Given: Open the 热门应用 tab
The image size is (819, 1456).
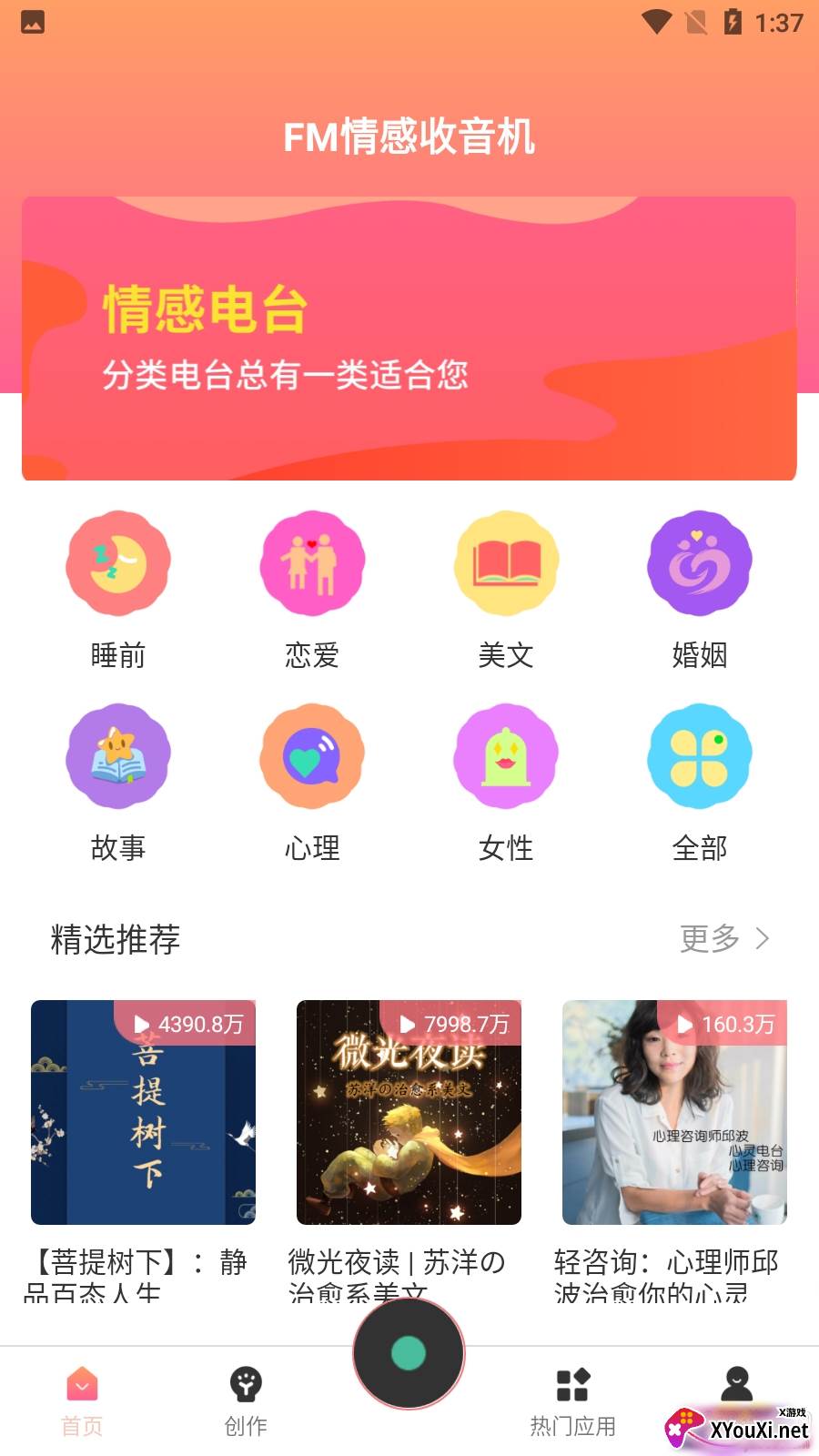Looking at the screenshot, I should point(573,1401).
